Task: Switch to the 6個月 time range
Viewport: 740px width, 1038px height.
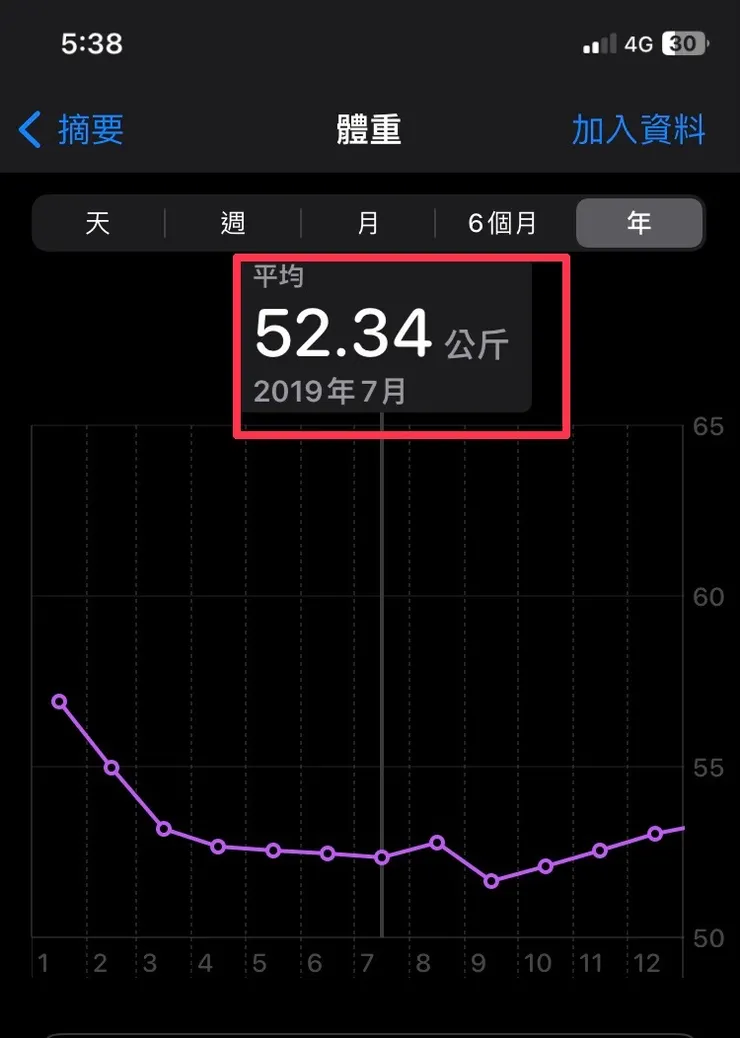Action: coord(503,223)
